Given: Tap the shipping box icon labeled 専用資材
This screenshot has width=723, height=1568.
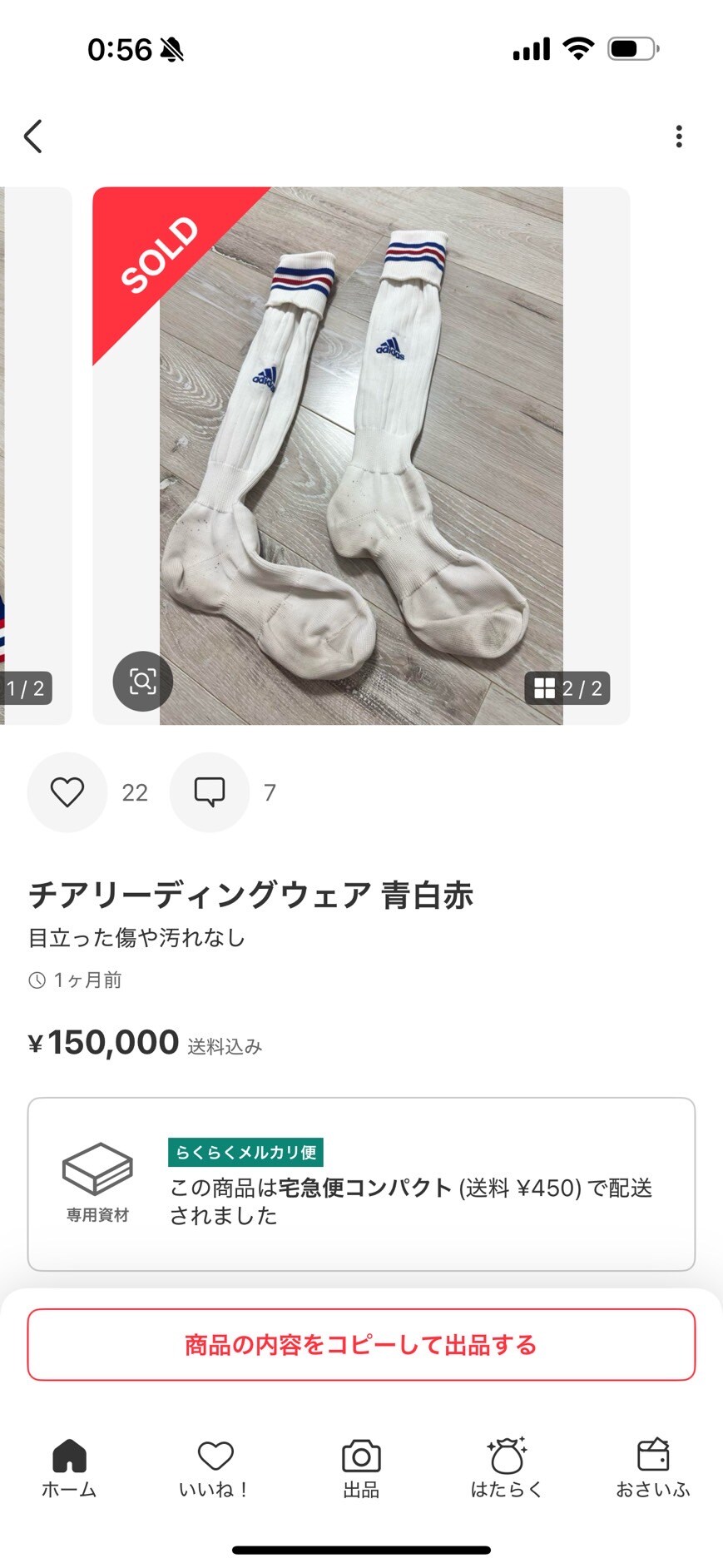Looking at the screenshot, I should point(96,1170).
